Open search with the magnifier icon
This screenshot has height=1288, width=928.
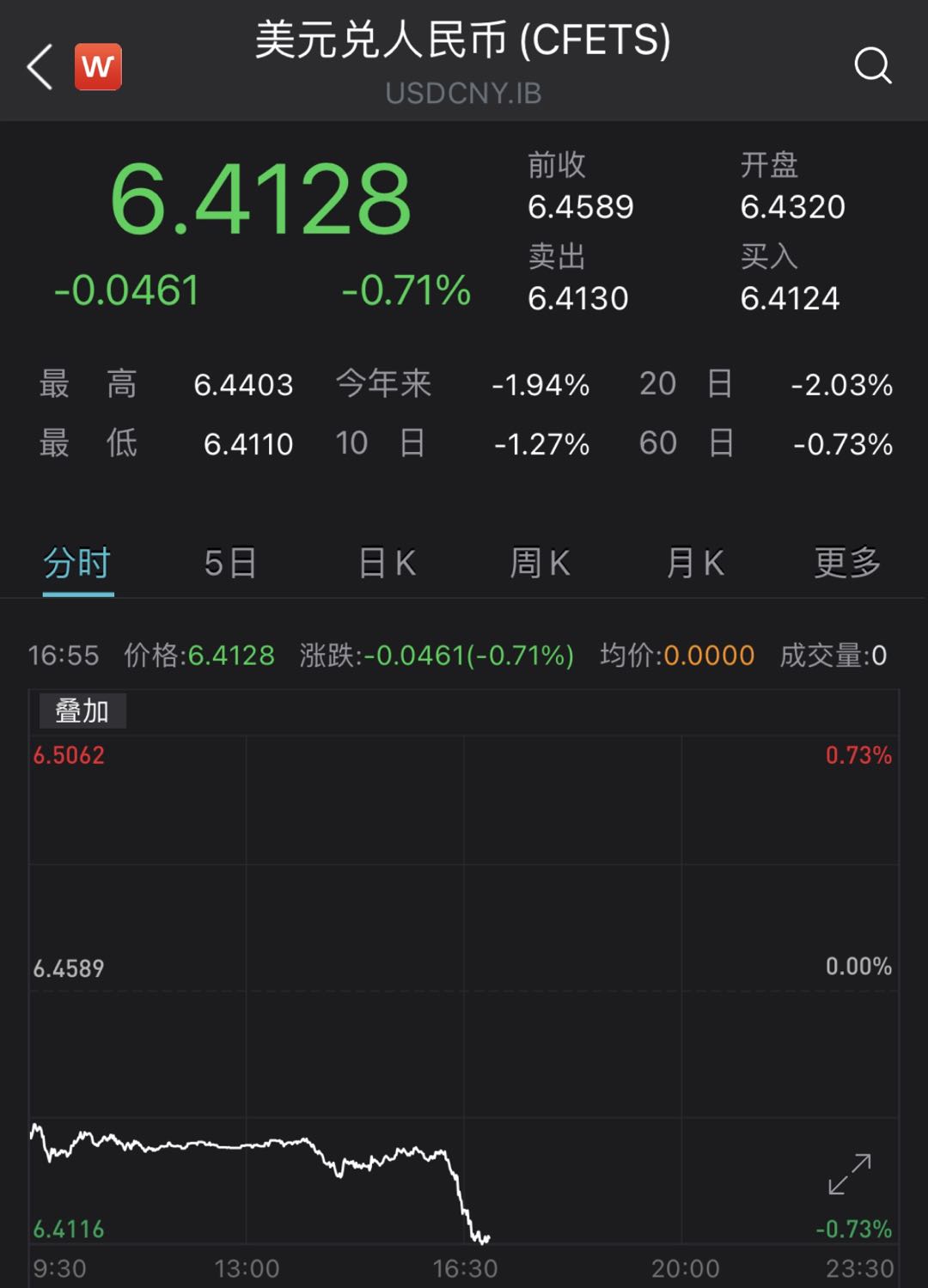click(x=873, y=65)
